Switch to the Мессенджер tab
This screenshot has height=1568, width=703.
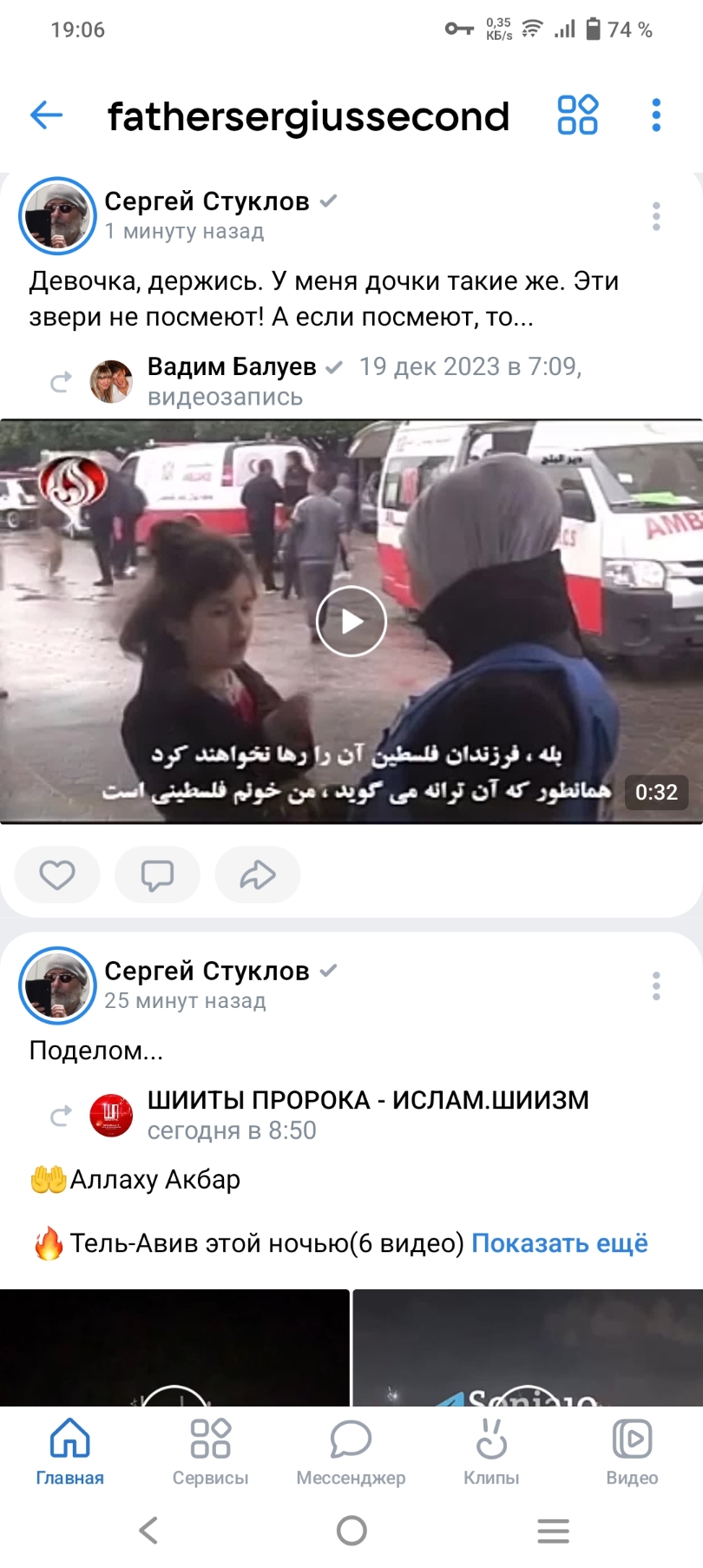(351, 1453)
